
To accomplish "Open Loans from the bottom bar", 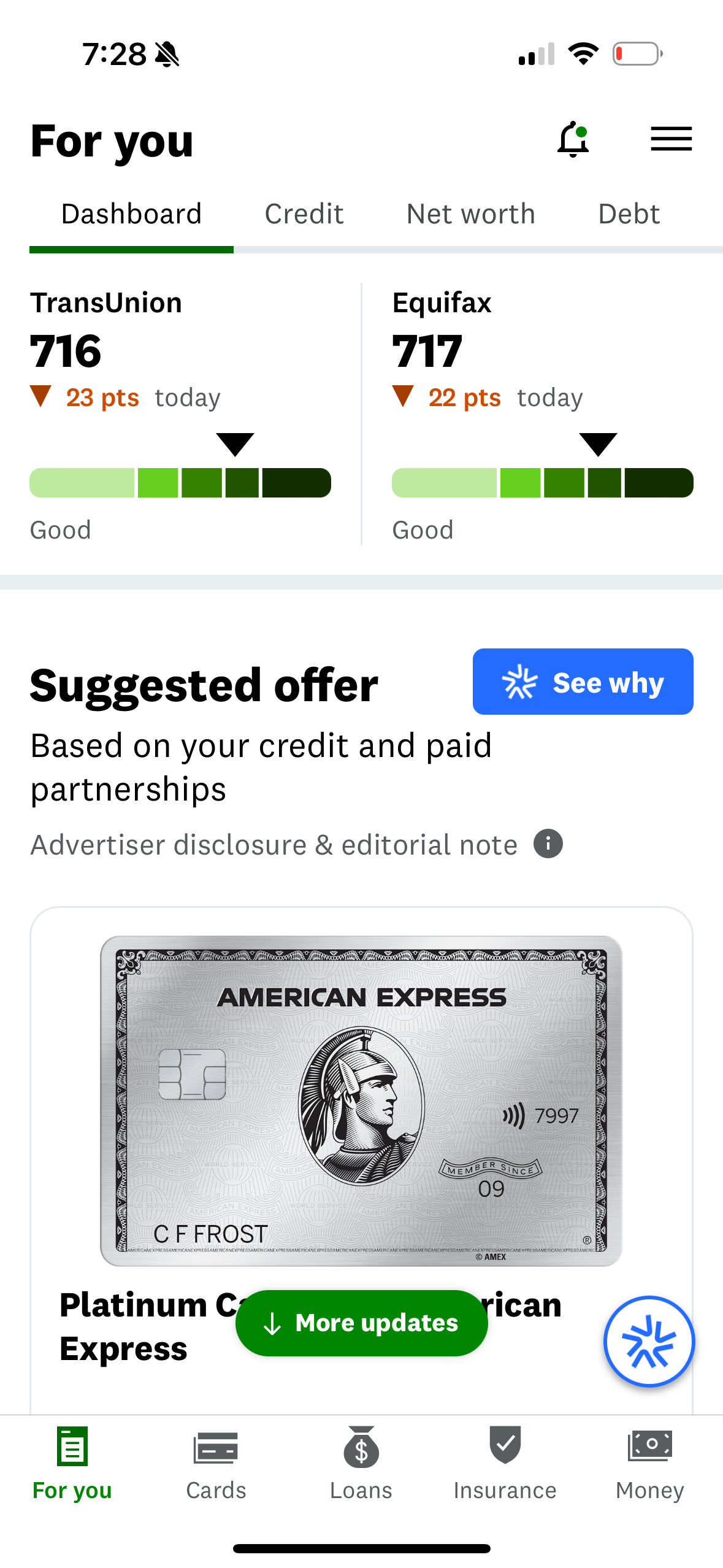I will (361, 1463).
